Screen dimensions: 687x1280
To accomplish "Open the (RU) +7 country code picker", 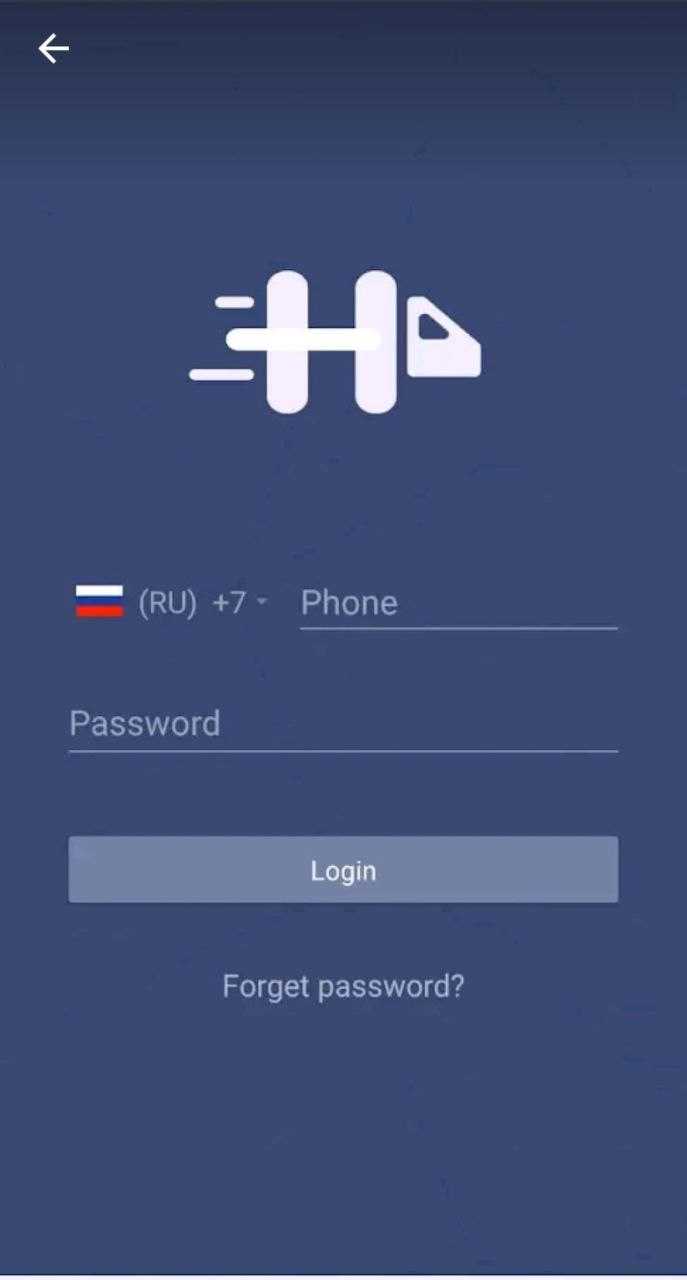I will [x=172, y=602].
